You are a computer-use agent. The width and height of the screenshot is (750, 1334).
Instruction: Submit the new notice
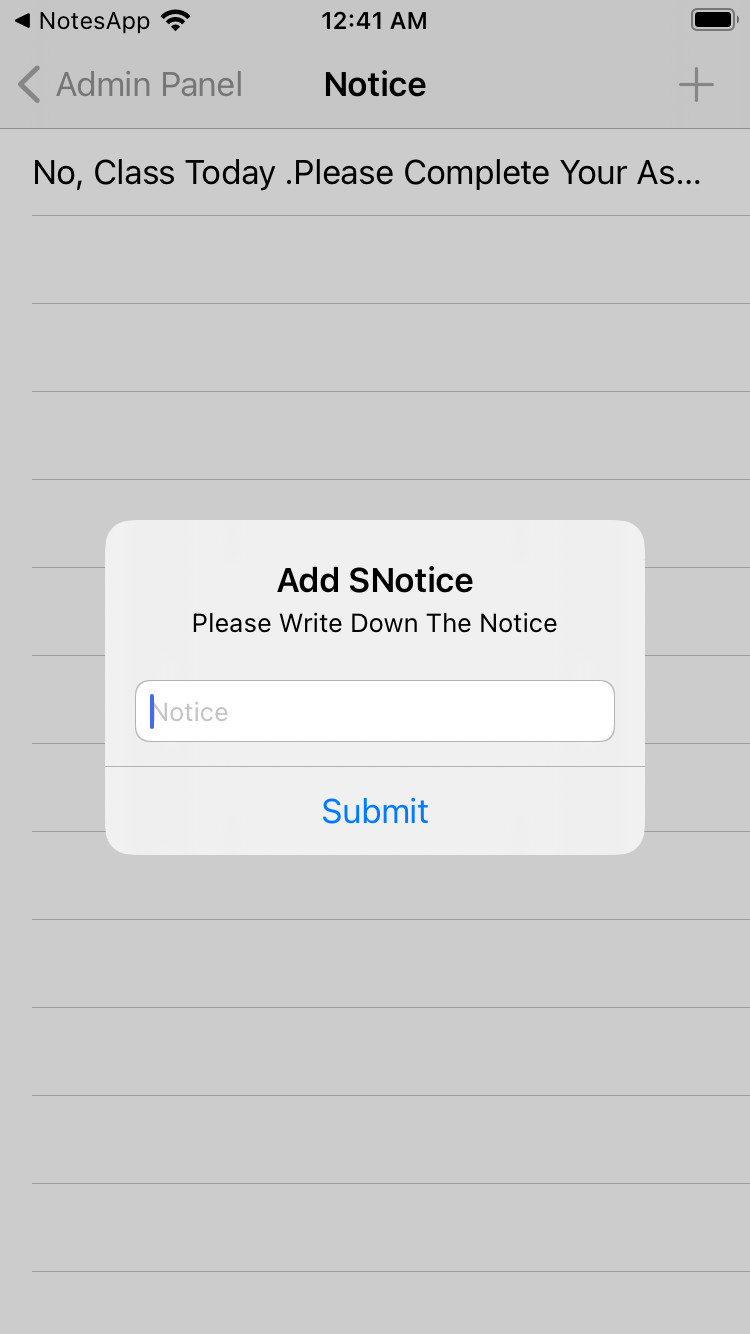[374, 810]
